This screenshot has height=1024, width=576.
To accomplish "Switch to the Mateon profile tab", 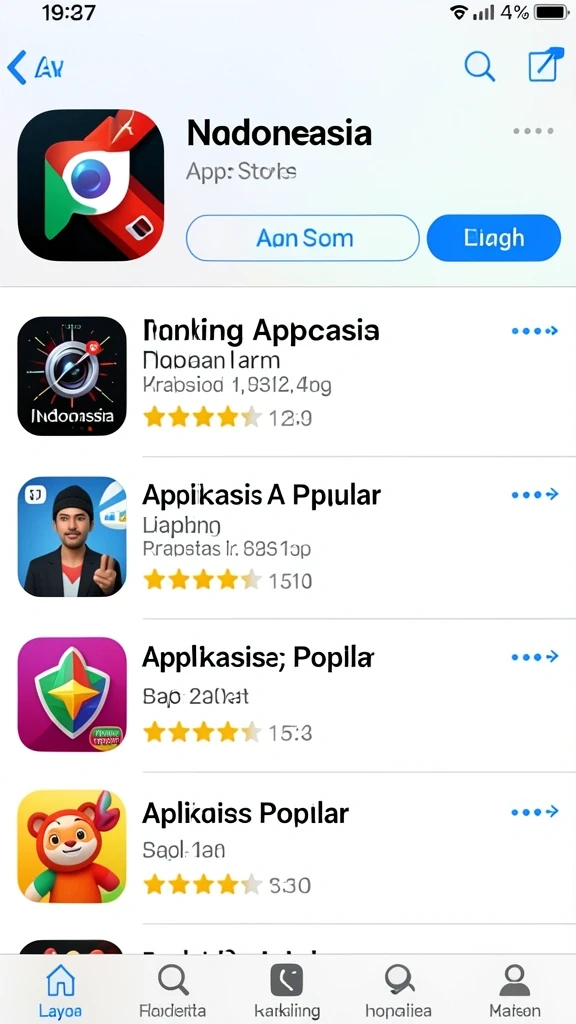I will (x=515, y=990).
